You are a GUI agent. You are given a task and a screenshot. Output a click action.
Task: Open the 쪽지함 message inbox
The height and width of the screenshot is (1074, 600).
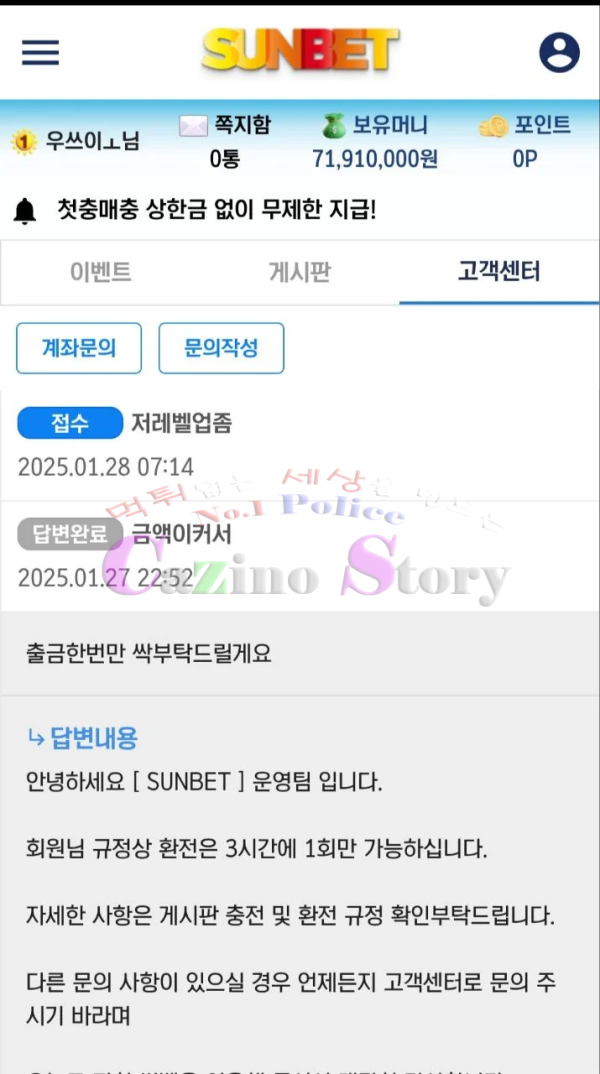pos(224,140)
